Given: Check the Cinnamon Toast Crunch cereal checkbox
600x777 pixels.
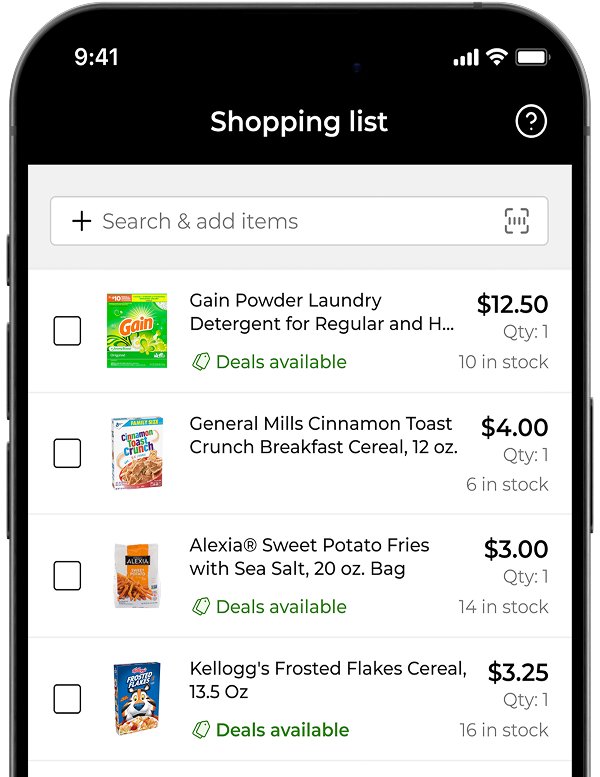Looking at the screenshot, I should coord(67,453).
